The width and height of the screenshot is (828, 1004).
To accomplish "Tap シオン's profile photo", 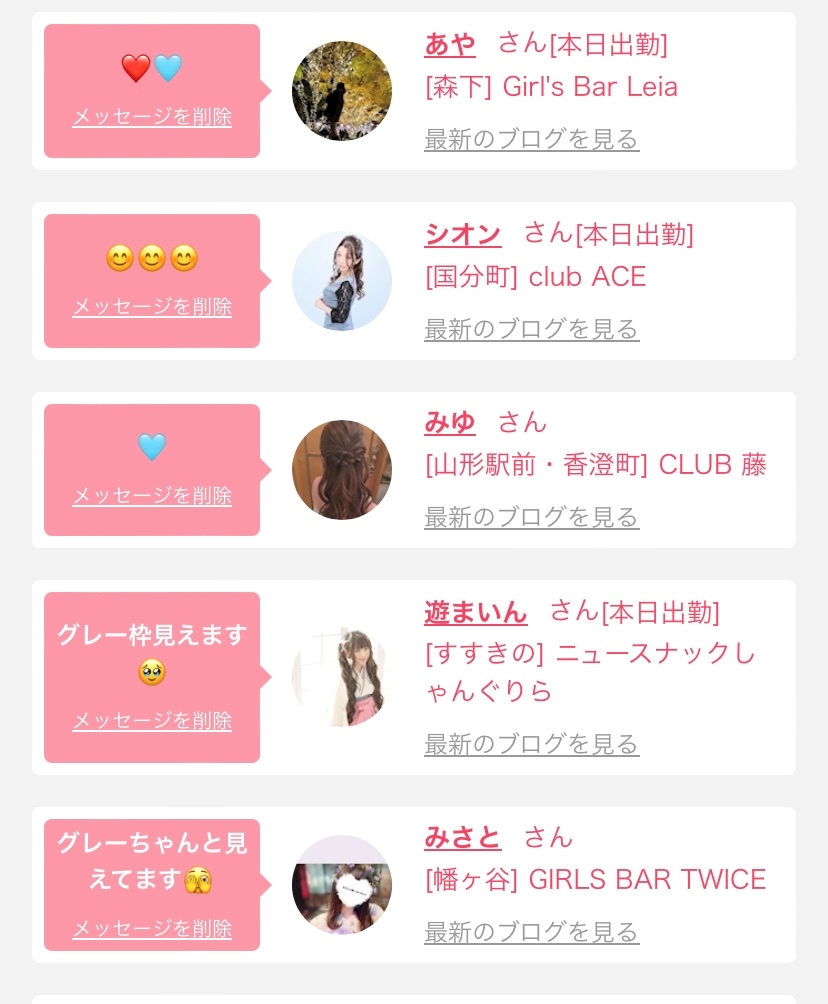I will (x=342, y=281).
